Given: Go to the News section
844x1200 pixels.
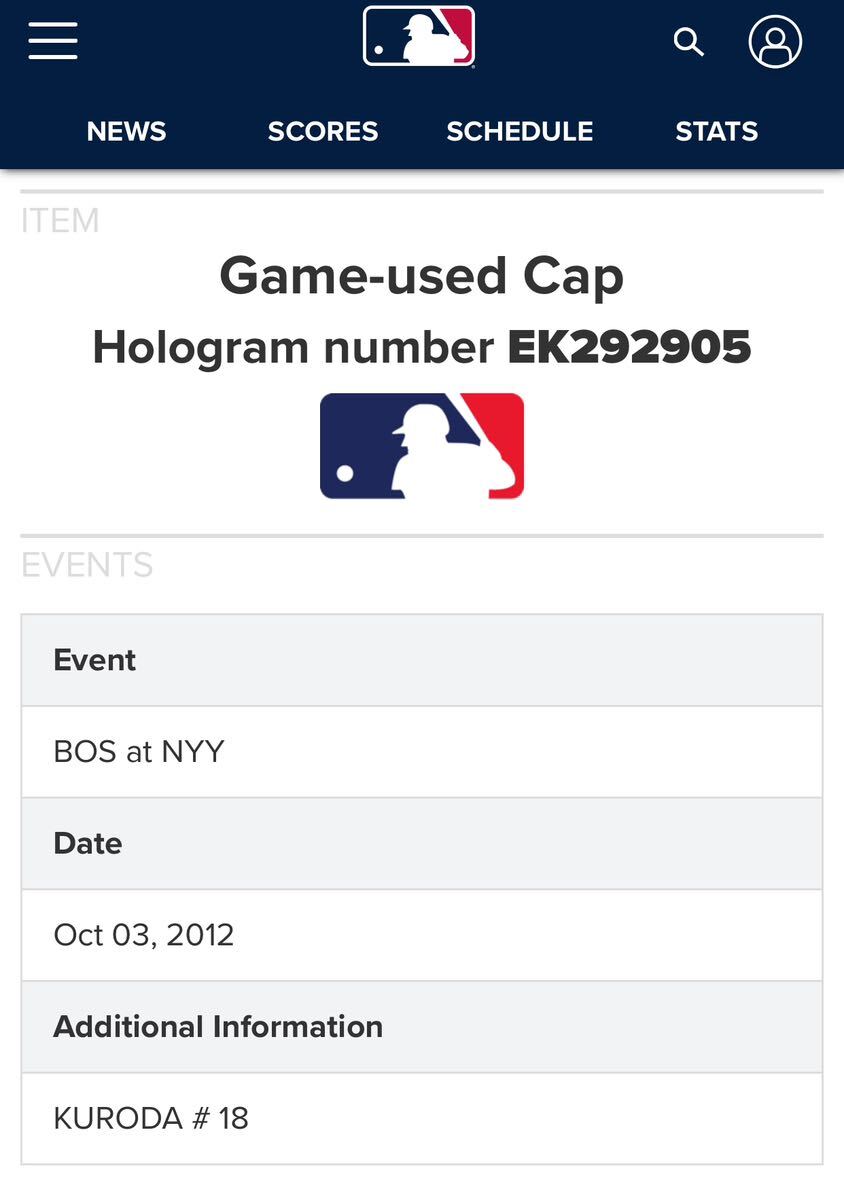Looking at the screenshot, I should 126,131.
